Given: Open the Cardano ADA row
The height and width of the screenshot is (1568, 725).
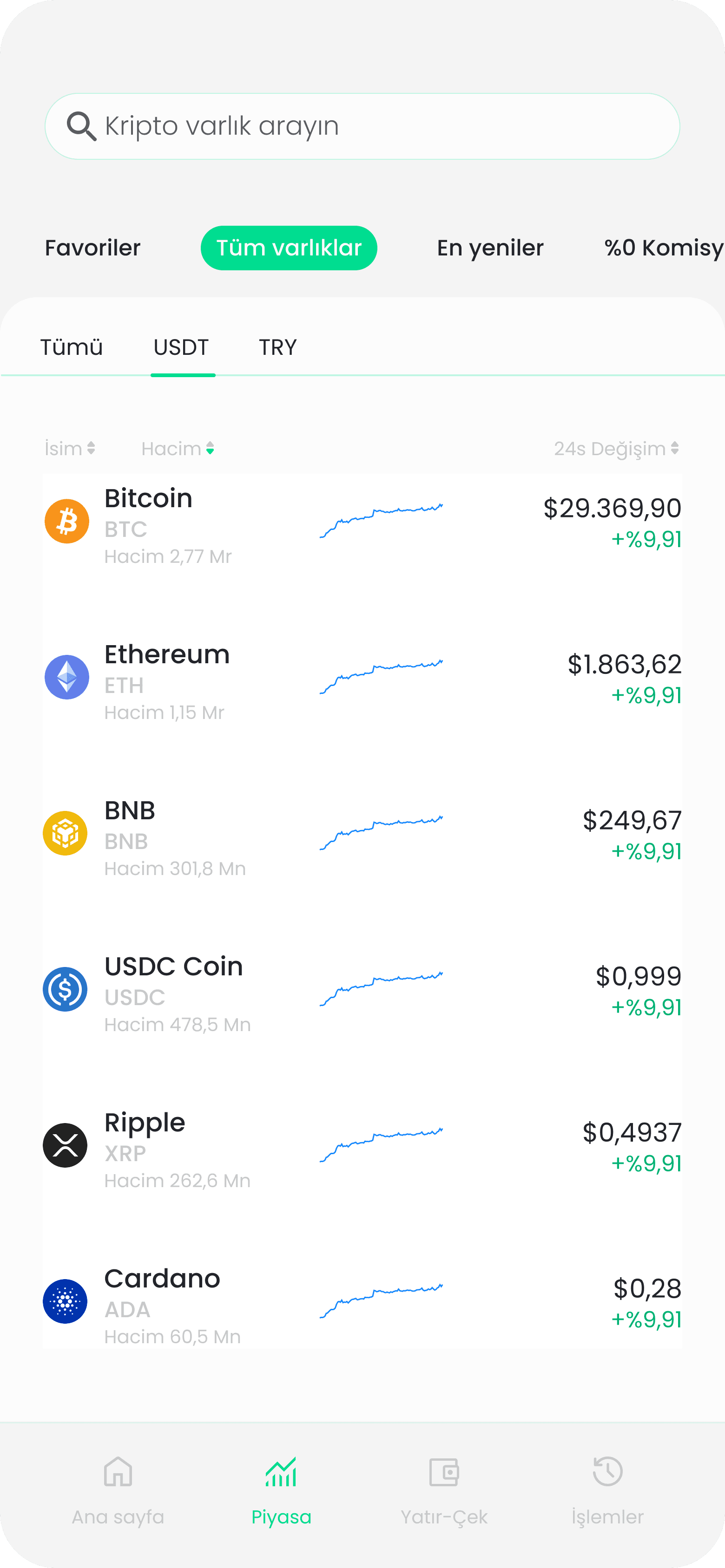Looking at the screenshot, I should click(362, 1302).
